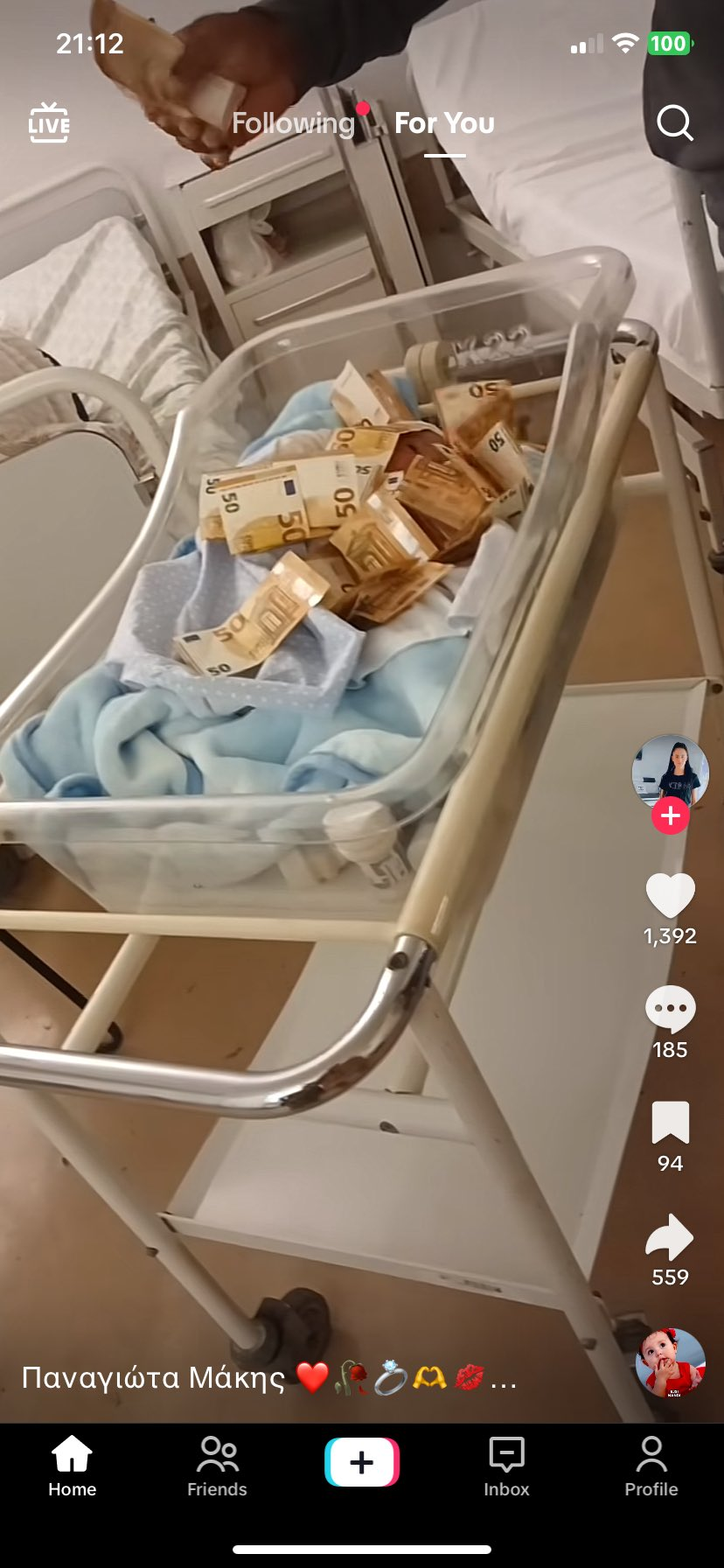Go to the Home tab
Screen dimensions: 724x1568
72,1466
